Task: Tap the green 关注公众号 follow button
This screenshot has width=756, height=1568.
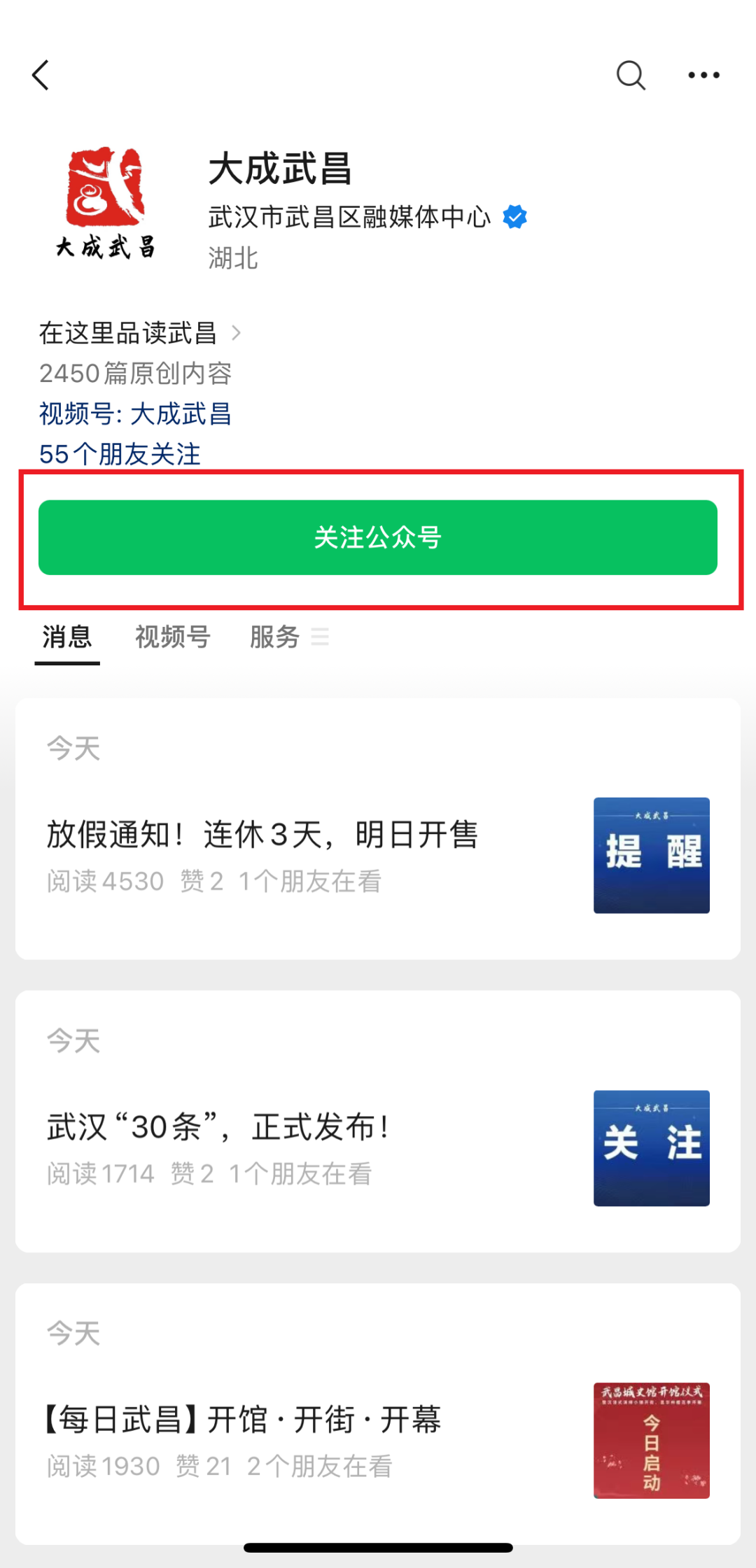Action: click(x=378, y=537)
